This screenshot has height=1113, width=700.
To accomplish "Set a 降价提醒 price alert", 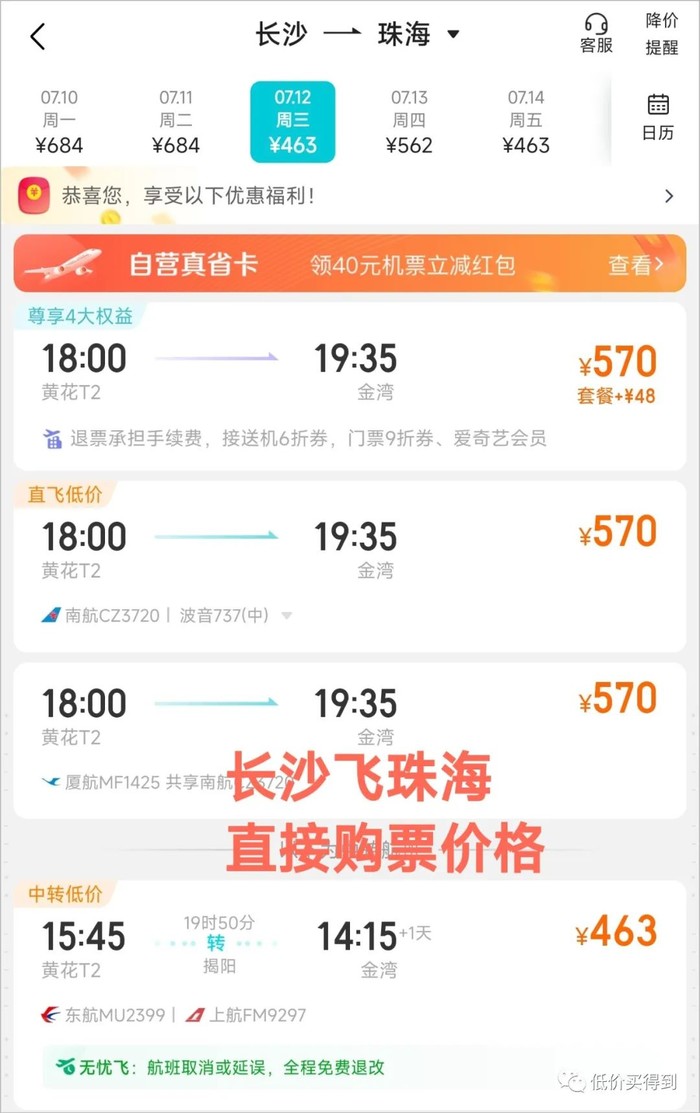I will pos(661,34).
